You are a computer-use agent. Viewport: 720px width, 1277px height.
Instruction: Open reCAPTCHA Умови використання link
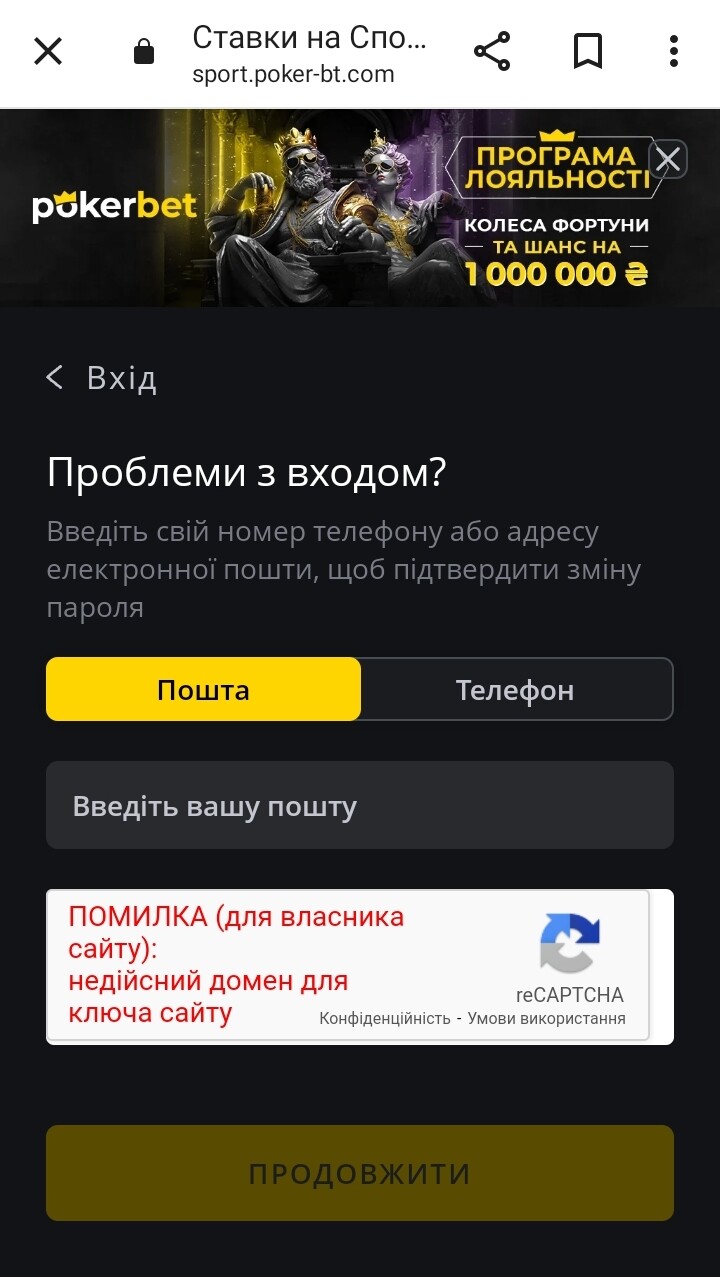coord(547,1019)
